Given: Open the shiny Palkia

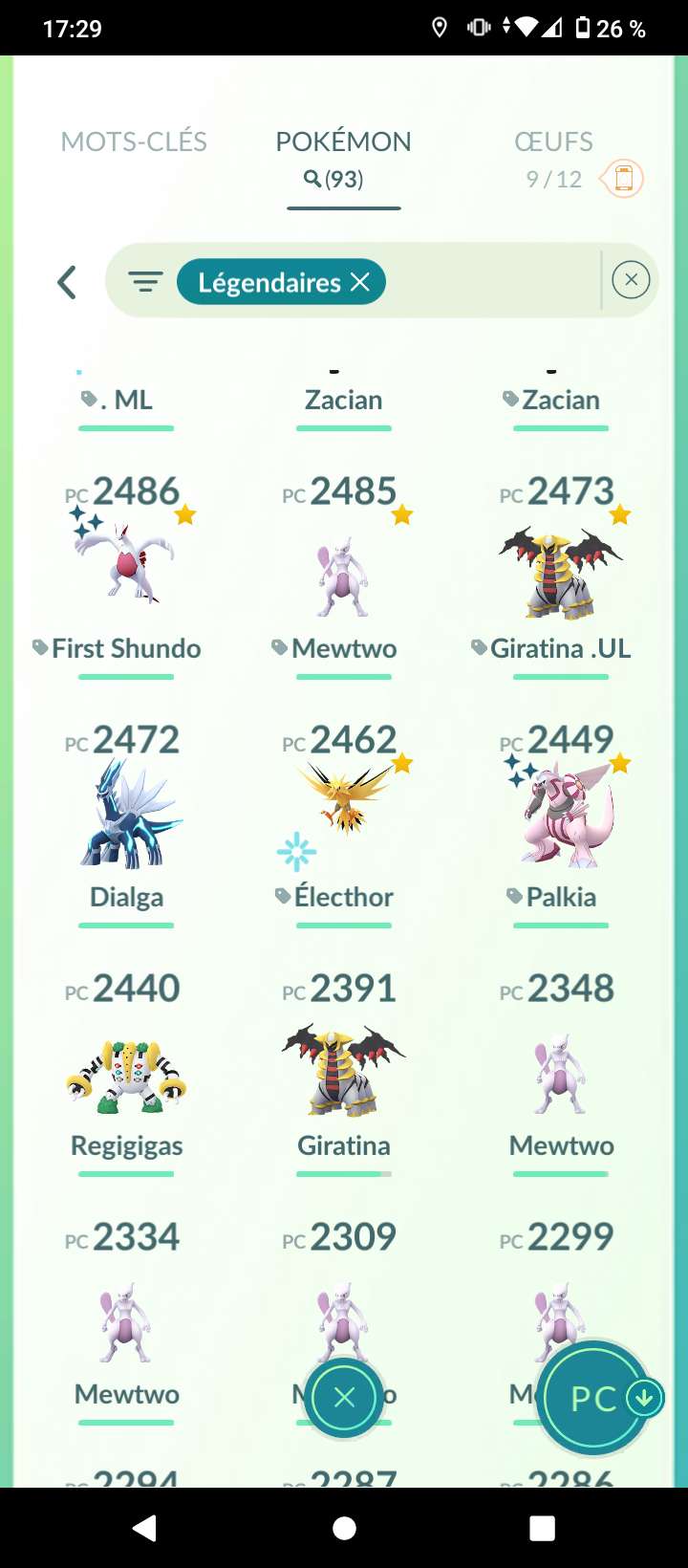Looking at the screenshot, I should point(561,822).
